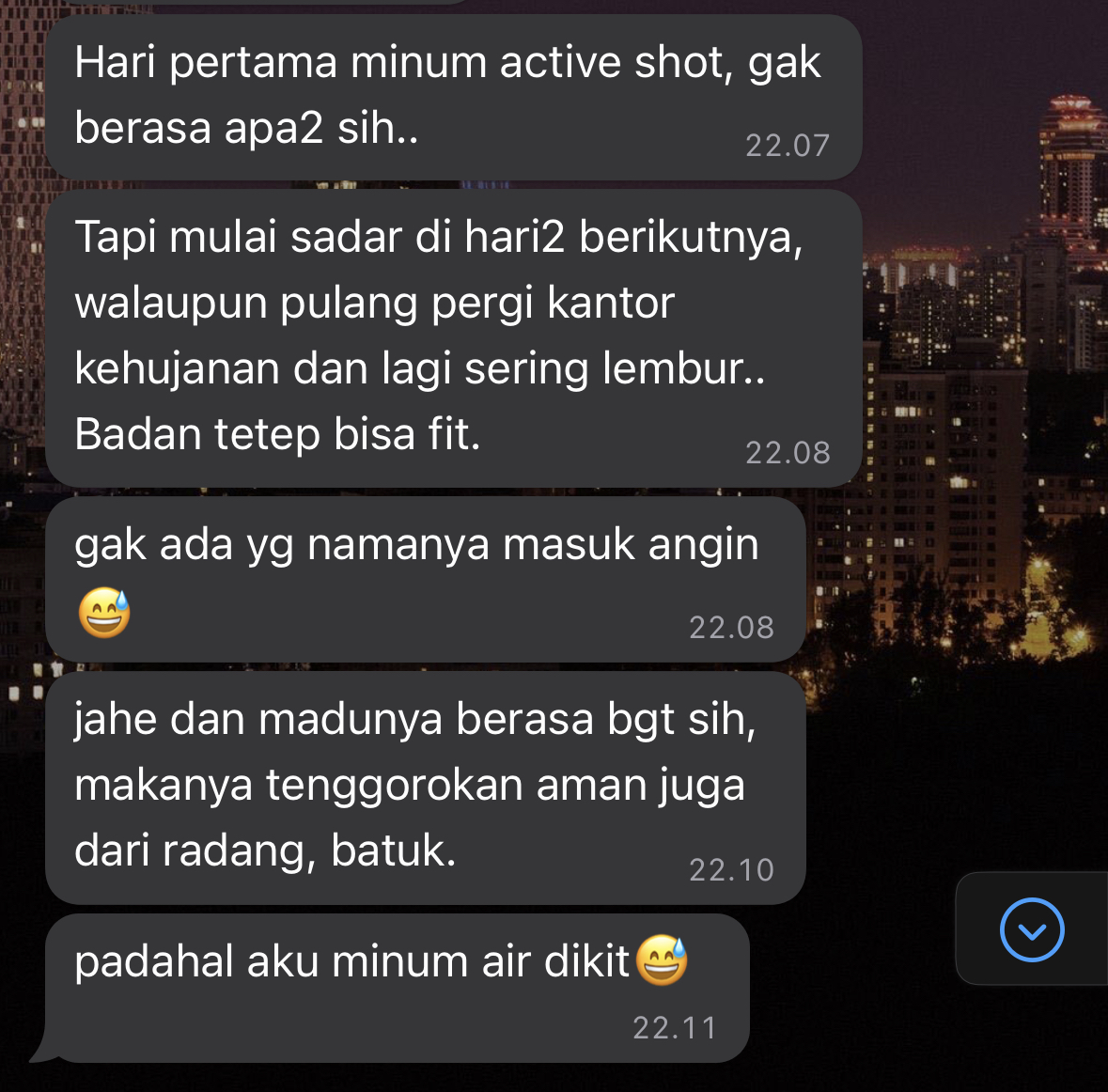Jump to the latest message with the down arrow

pos(1032,930)
